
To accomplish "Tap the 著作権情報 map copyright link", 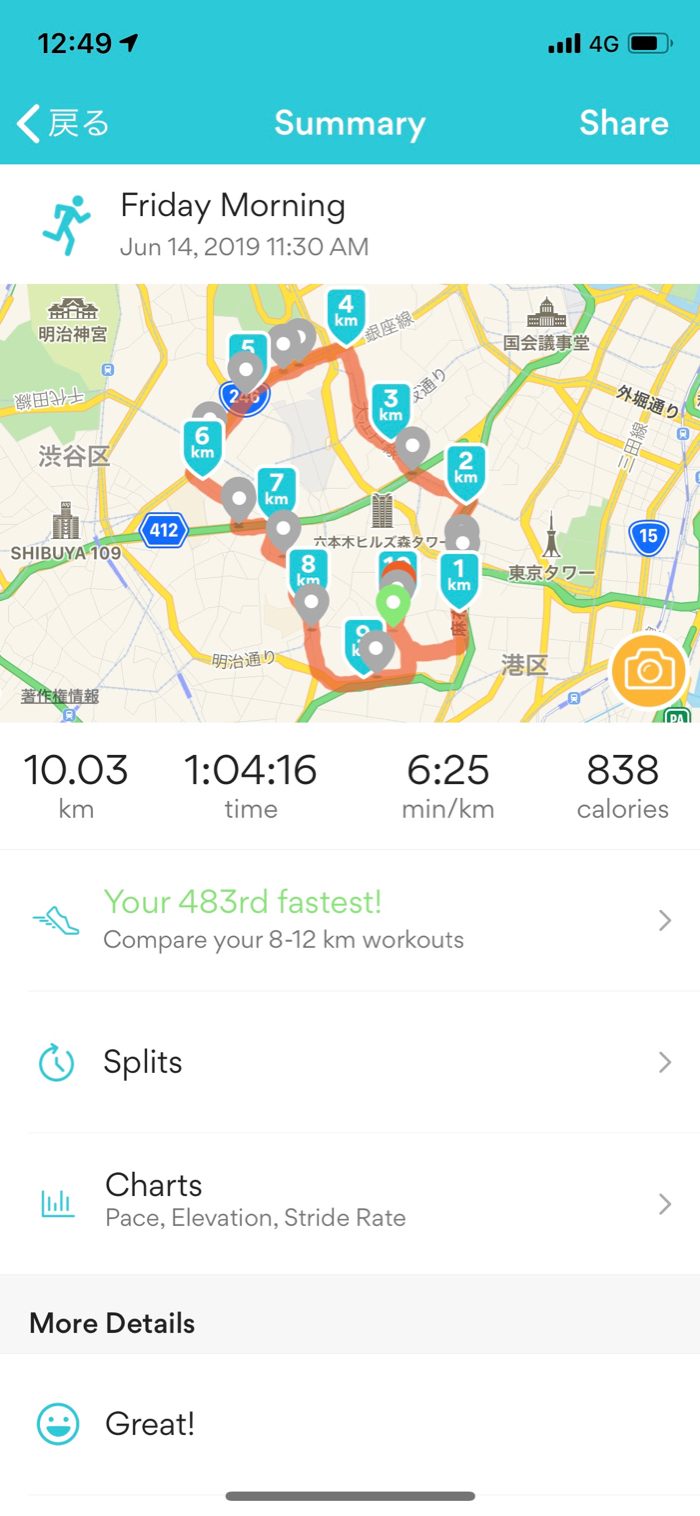I will click(x=60, y=696).
